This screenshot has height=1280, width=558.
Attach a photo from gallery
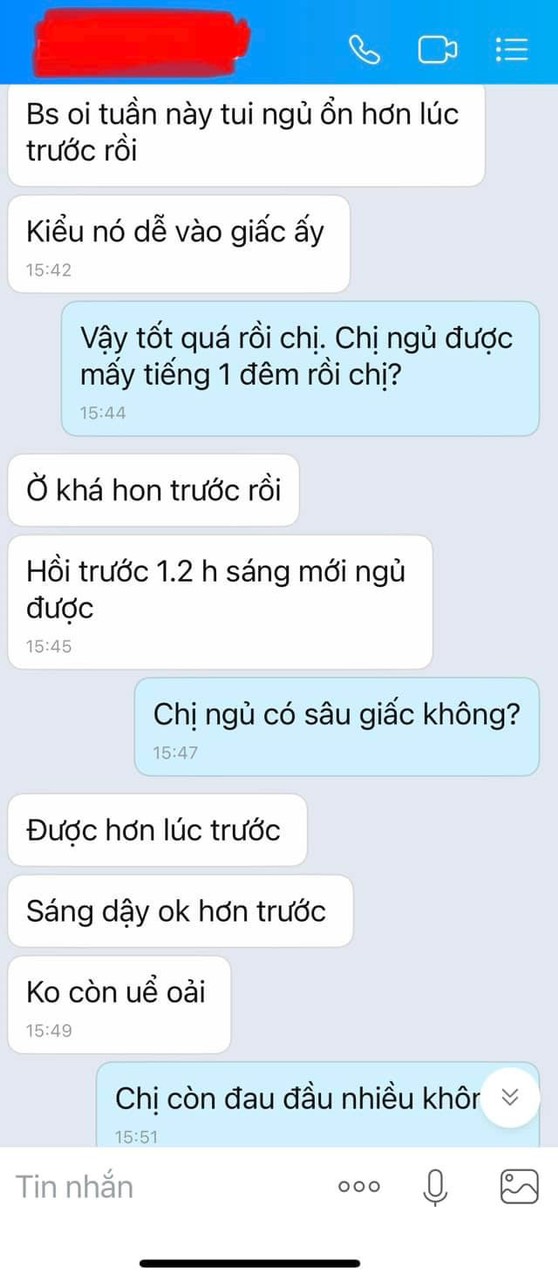[519, 1187]
